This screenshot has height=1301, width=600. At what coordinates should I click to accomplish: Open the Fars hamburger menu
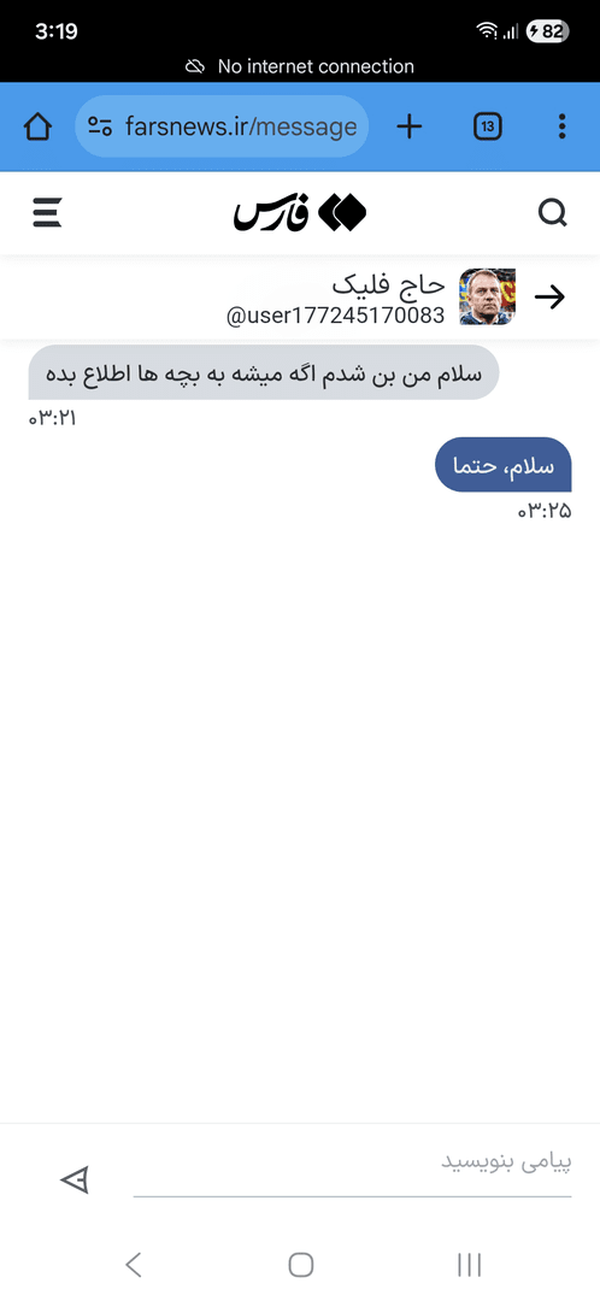[47, 213]
